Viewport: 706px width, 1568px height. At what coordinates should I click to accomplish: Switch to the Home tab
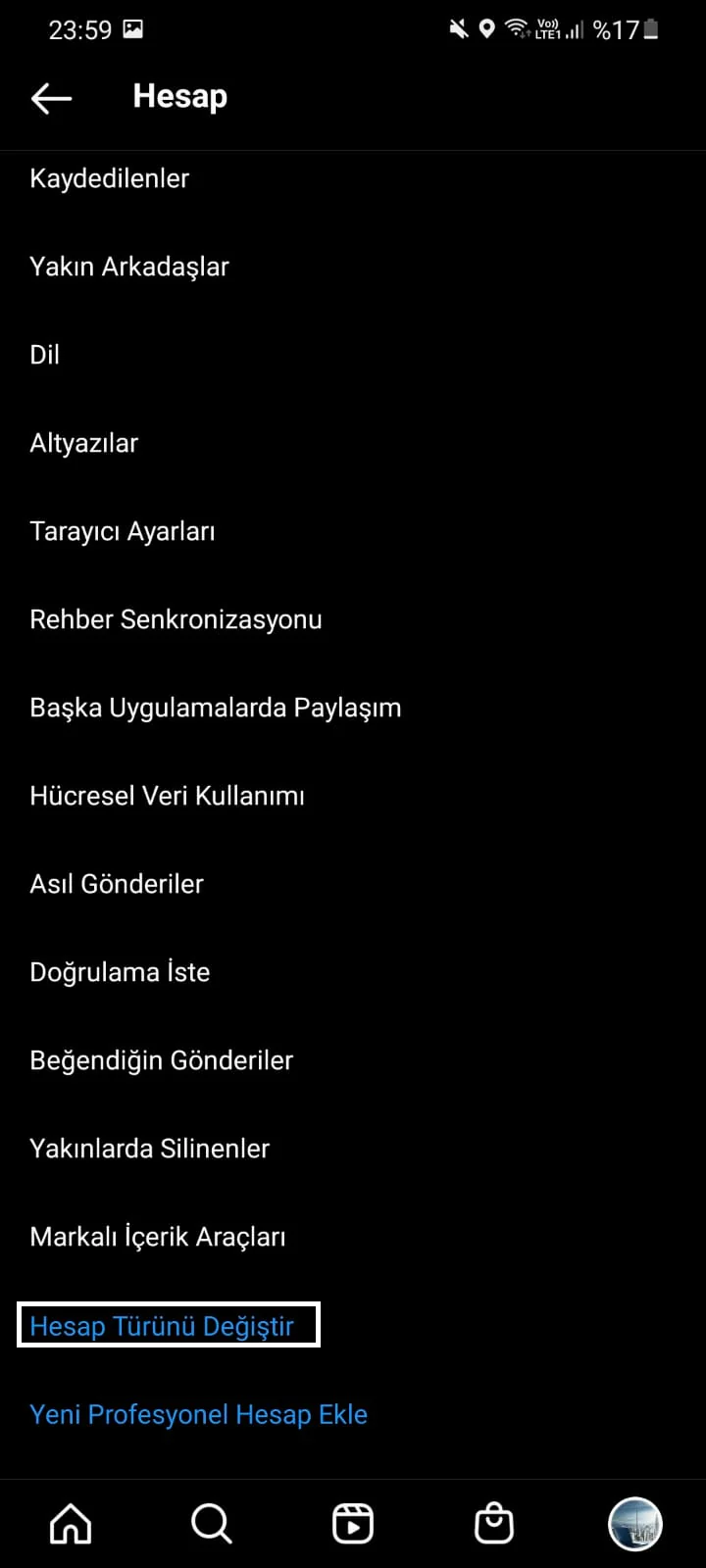tap(71, 1524)
